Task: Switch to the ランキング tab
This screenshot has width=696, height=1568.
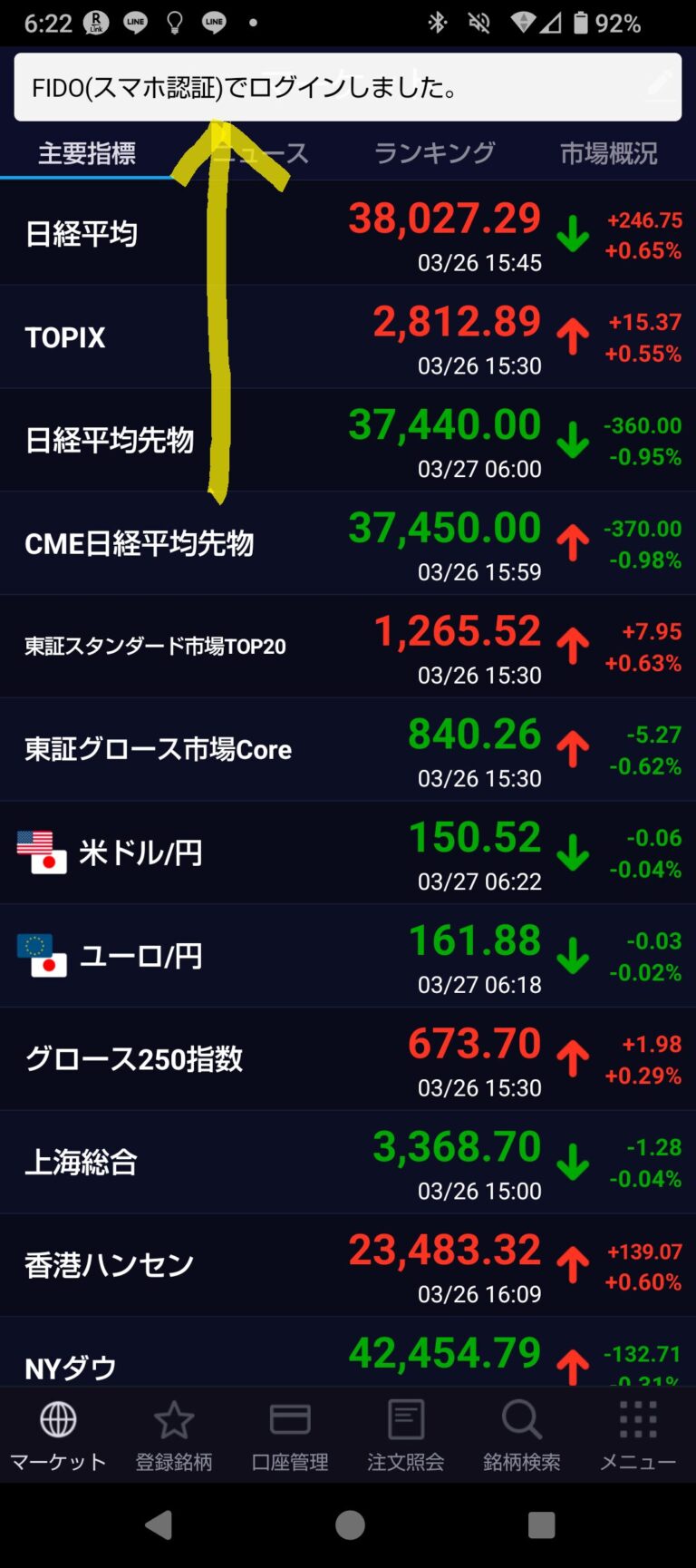Action: pos(434,153)
